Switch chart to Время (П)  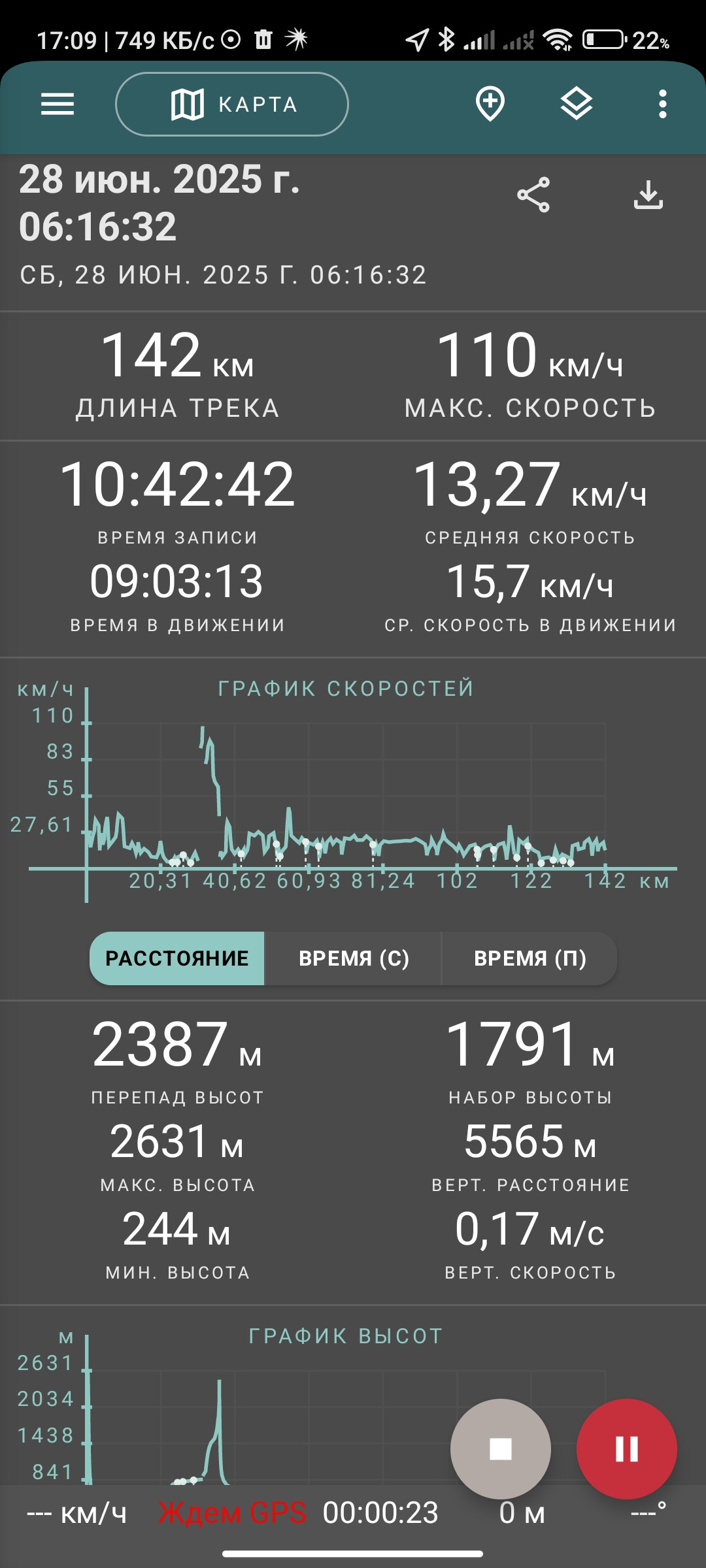point(529,958)
